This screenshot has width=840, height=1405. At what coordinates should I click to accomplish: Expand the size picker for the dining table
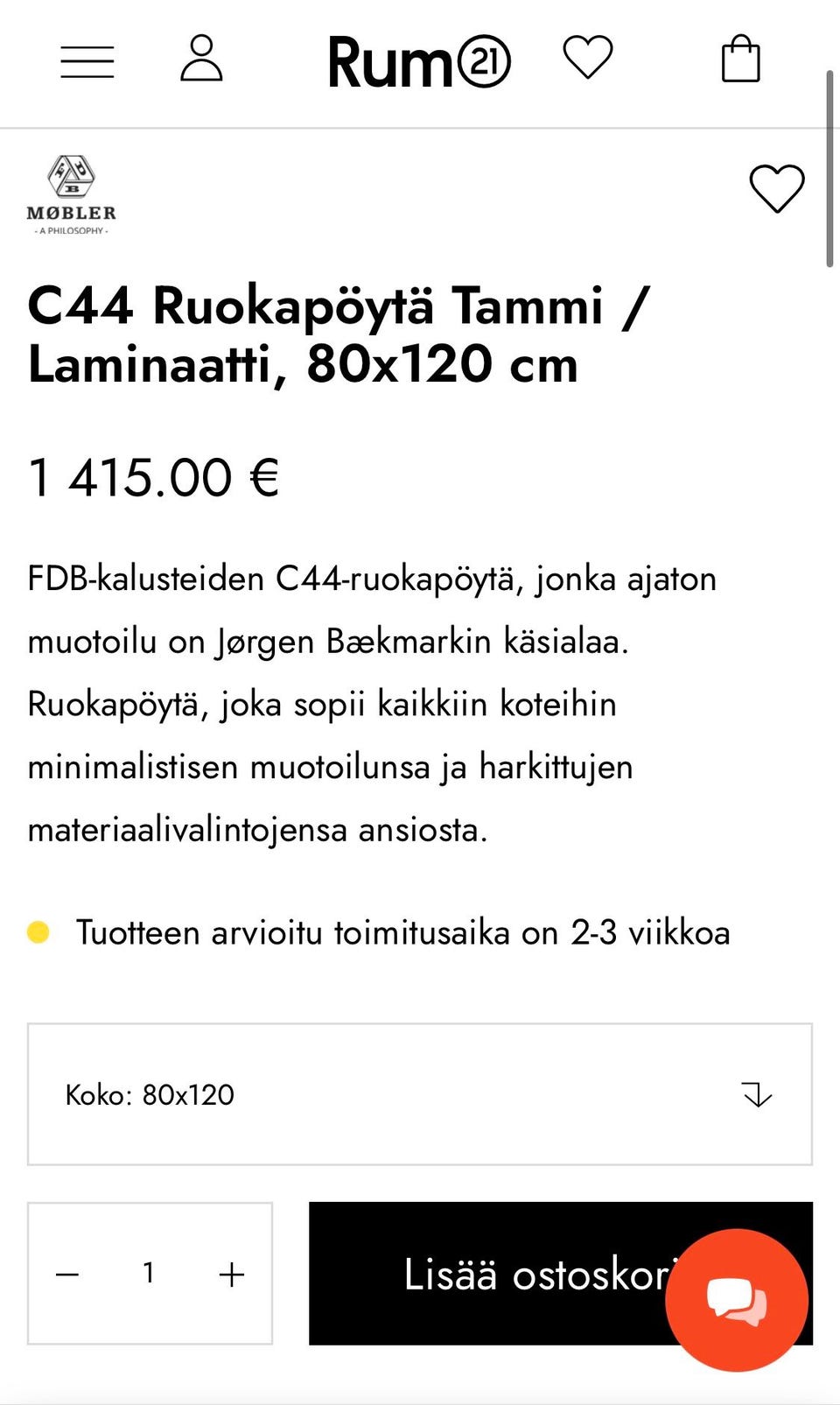(x=420, y=1094)
